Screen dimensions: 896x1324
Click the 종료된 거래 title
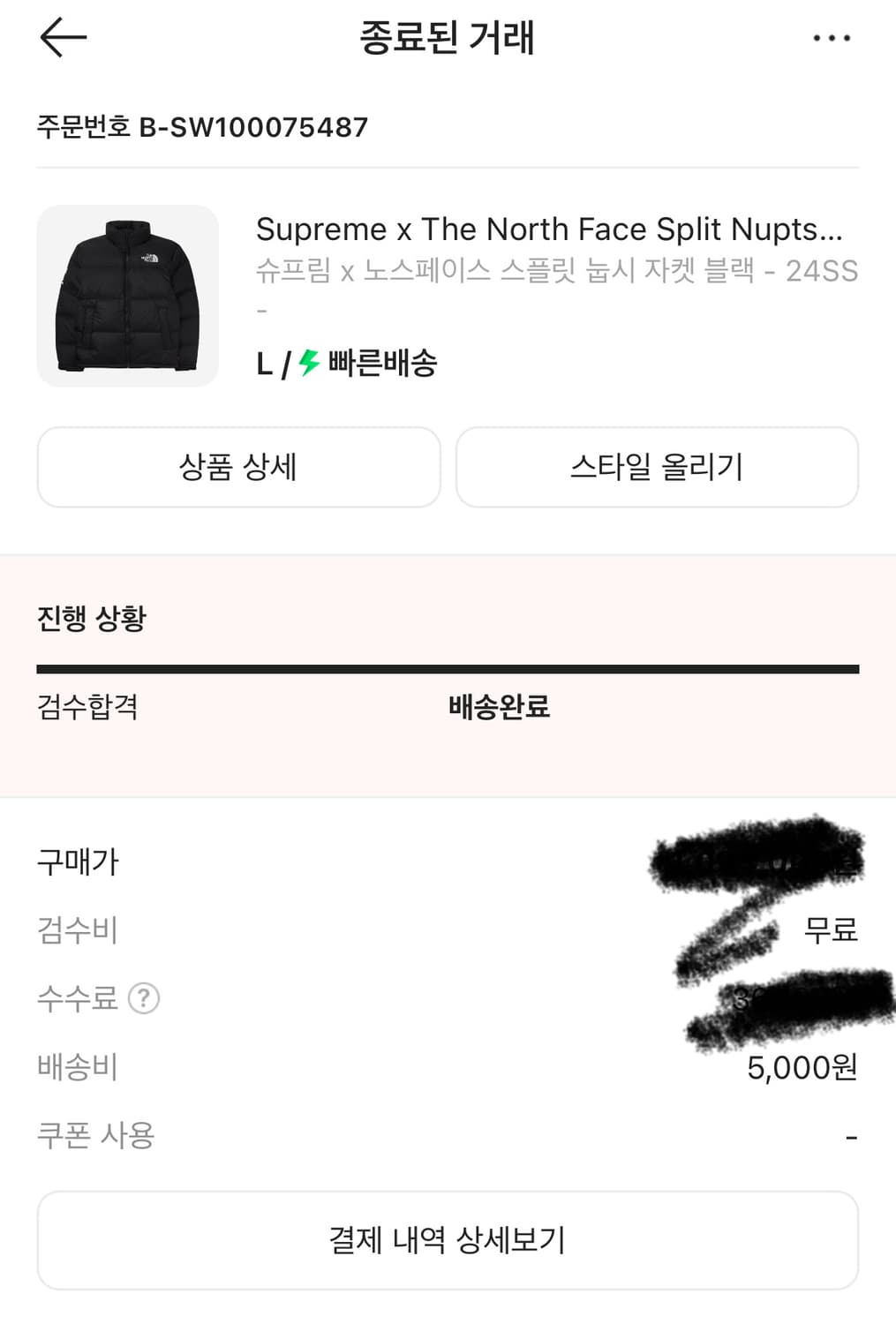tap(448, 37)
